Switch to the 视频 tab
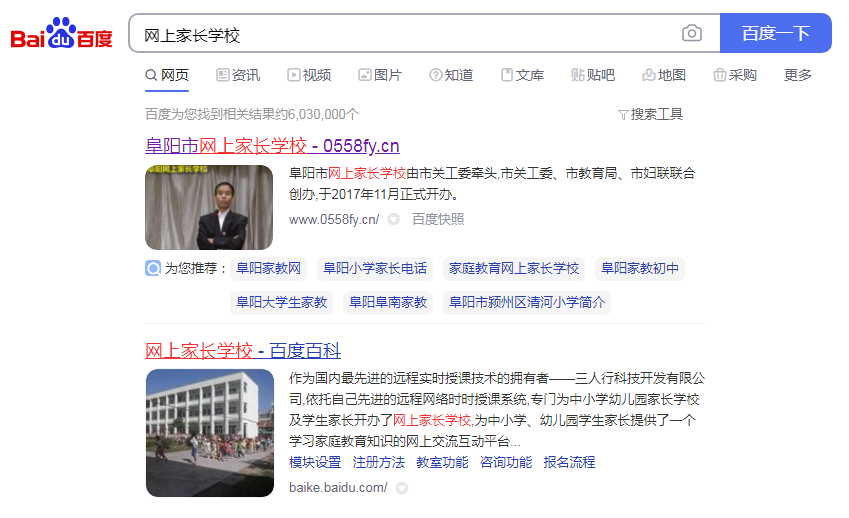 pos(309,75)
